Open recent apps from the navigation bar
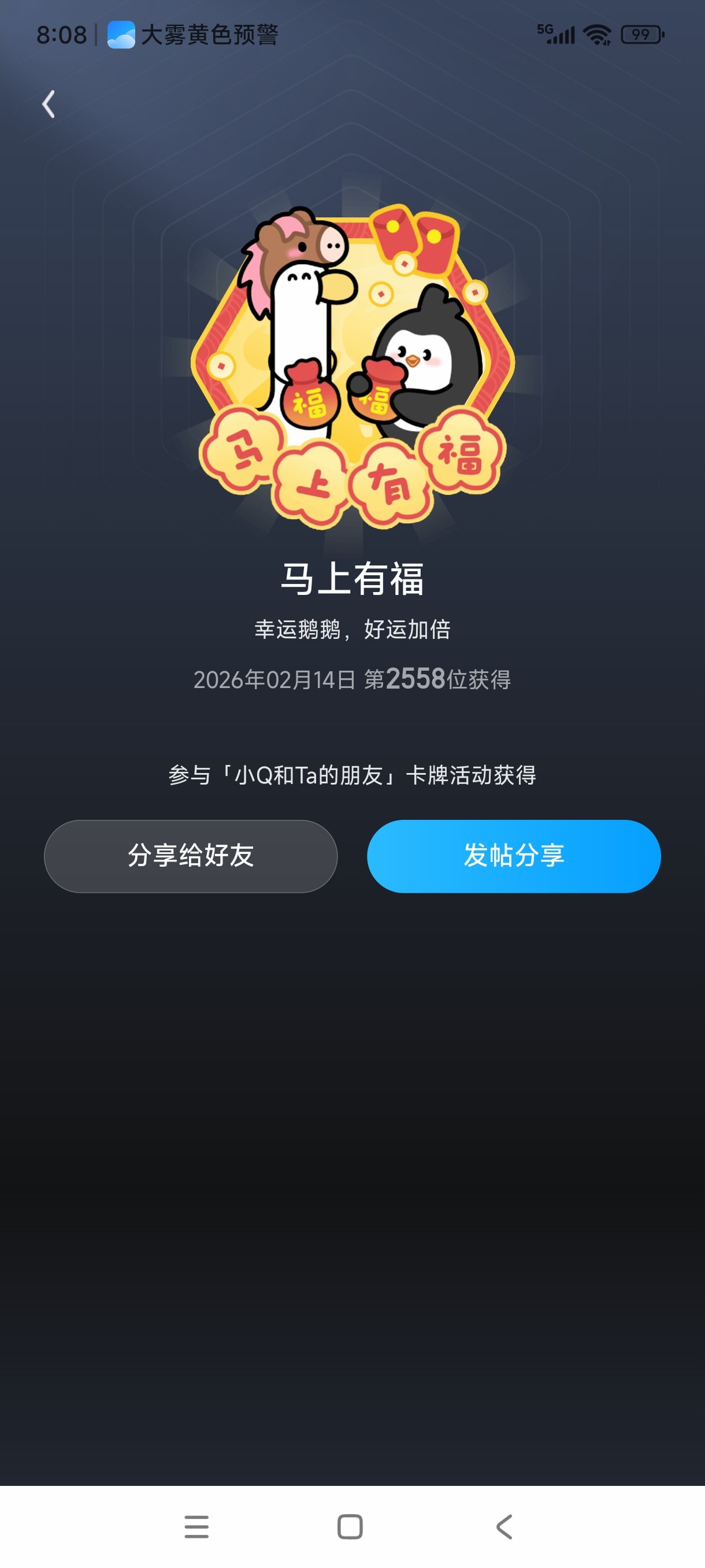Viewport: 705px width, 1568px height. point(196,1526)
